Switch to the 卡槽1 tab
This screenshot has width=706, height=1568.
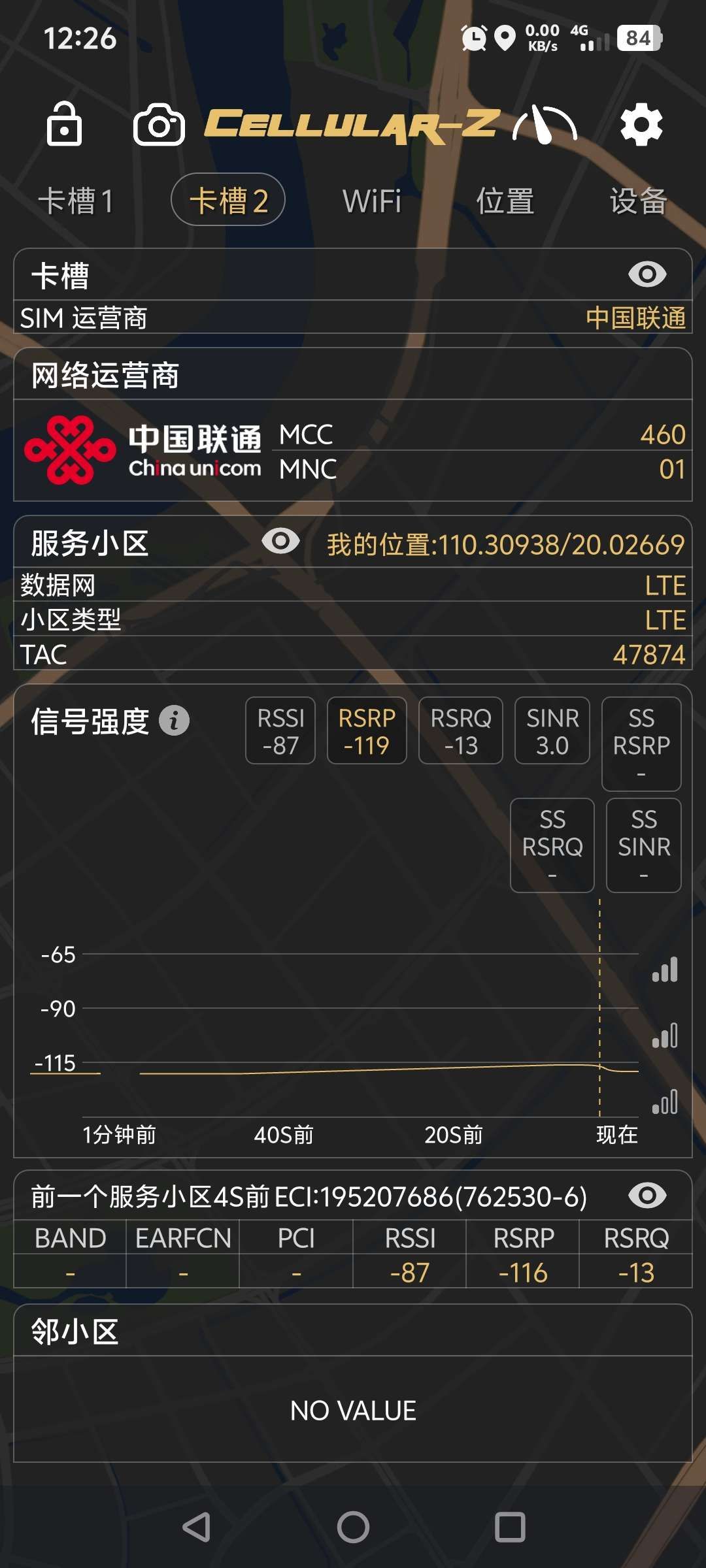point(76,200)
